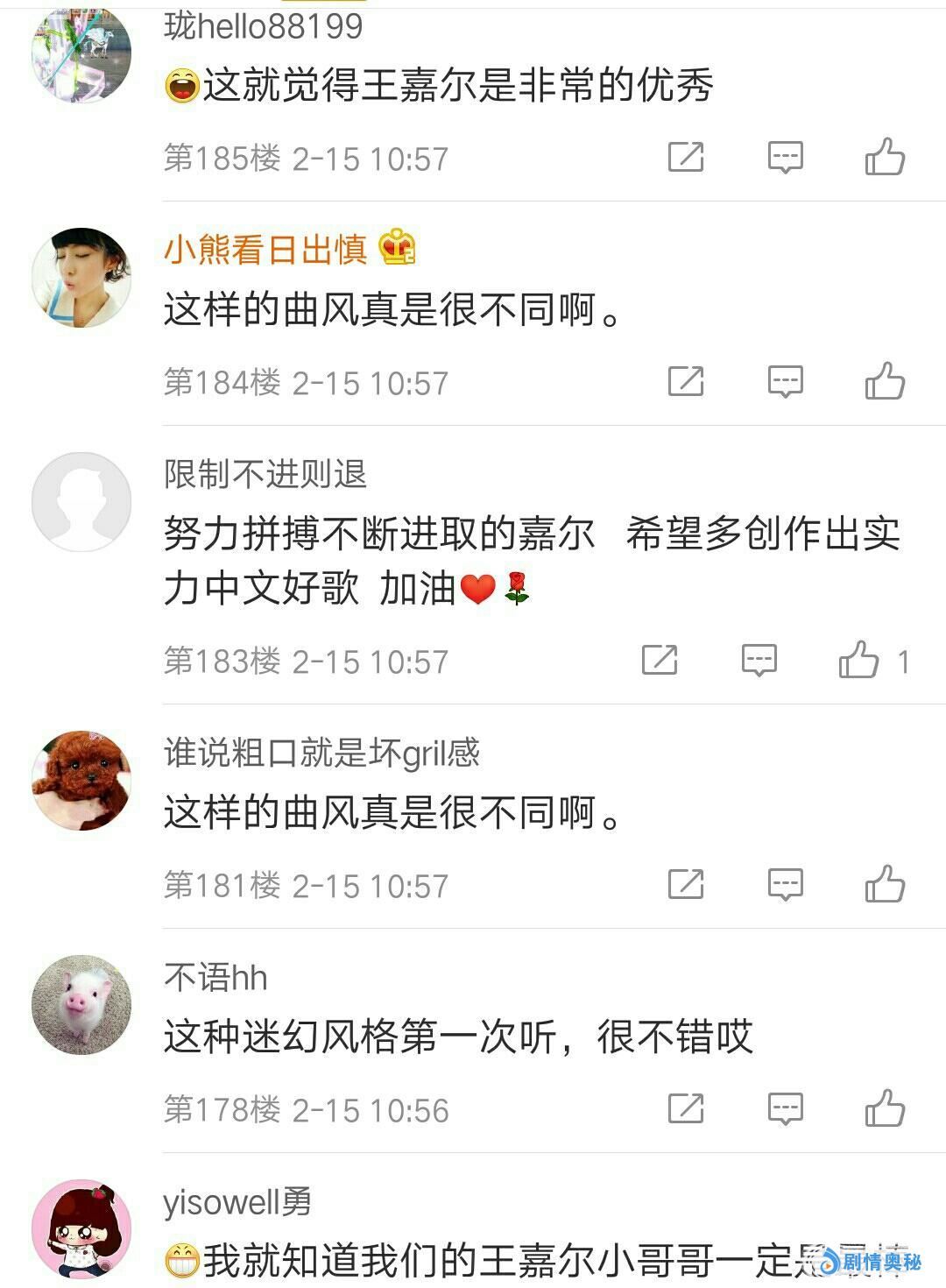Like the comment on floor 181

click(885, 885)
